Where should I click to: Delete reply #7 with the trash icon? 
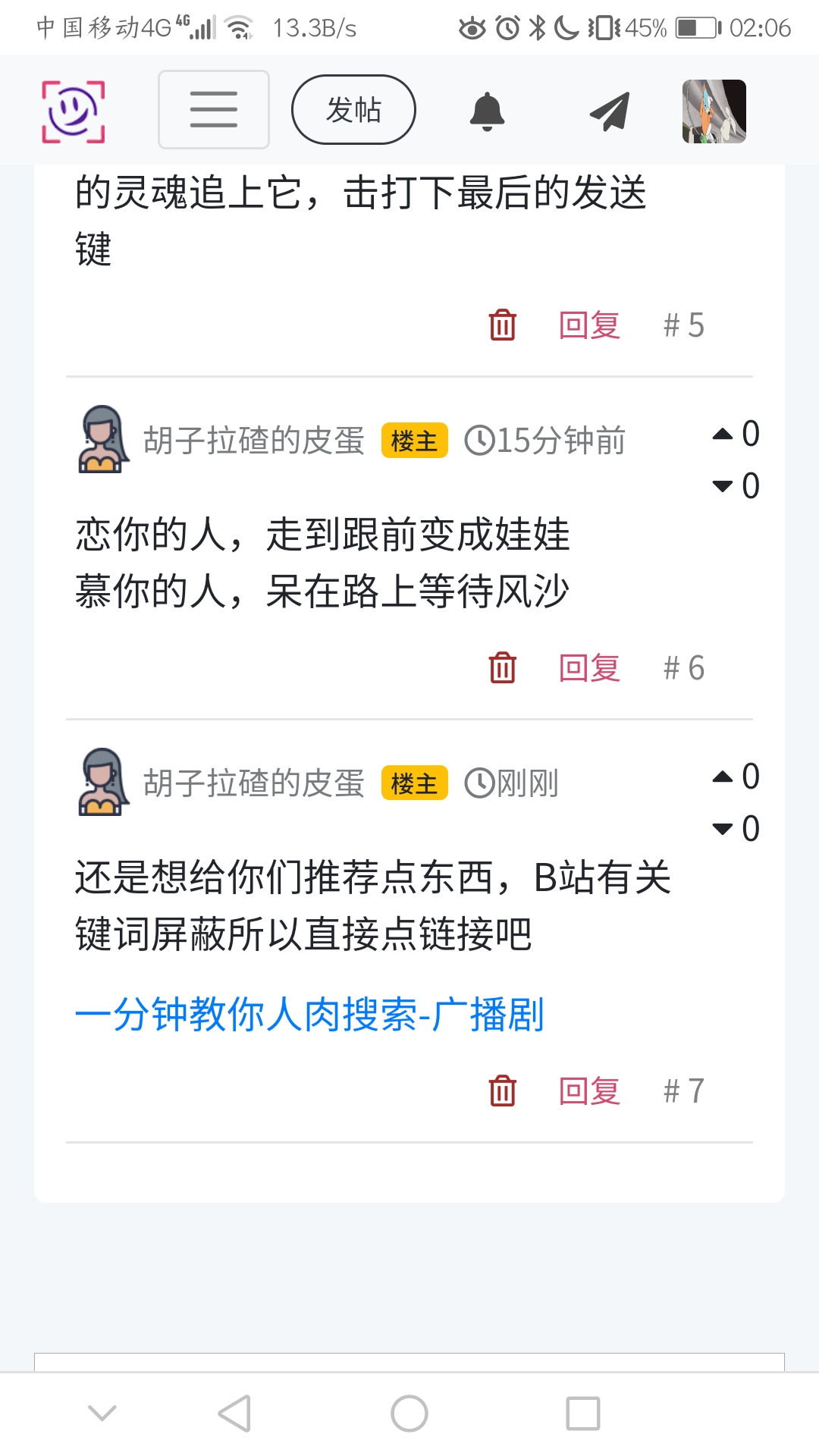(x=502, y=1091)
